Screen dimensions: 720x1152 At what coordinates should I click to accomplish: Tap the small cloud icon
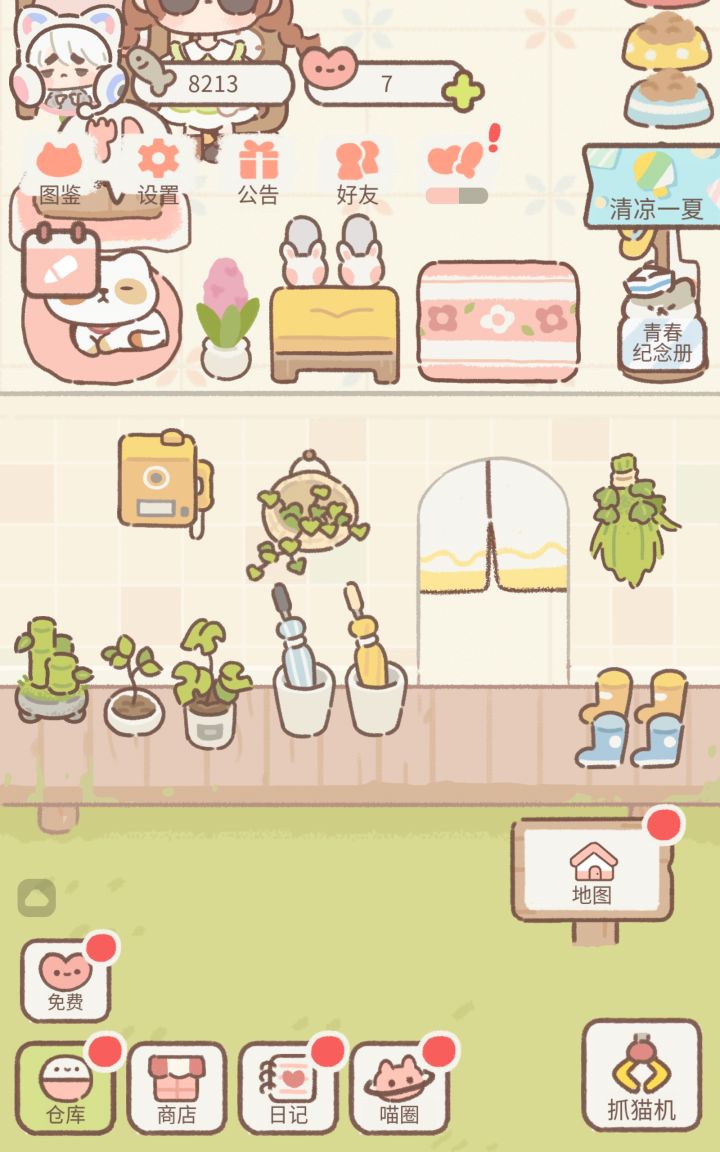click(37, 897)
